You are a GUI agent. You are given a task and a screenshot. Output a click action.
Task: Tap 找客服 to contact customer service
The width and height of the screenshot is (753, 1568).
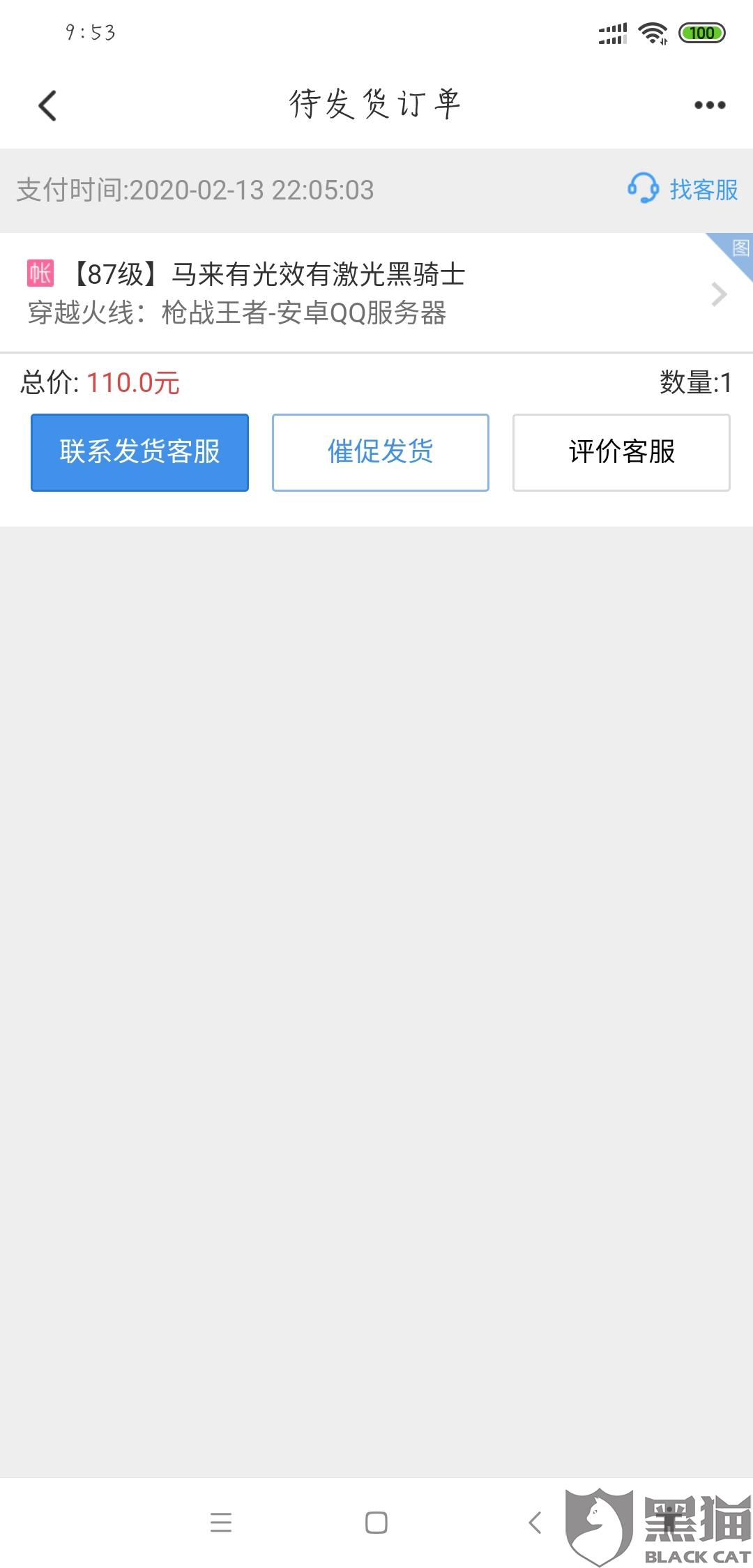click(x=683, y=190)
